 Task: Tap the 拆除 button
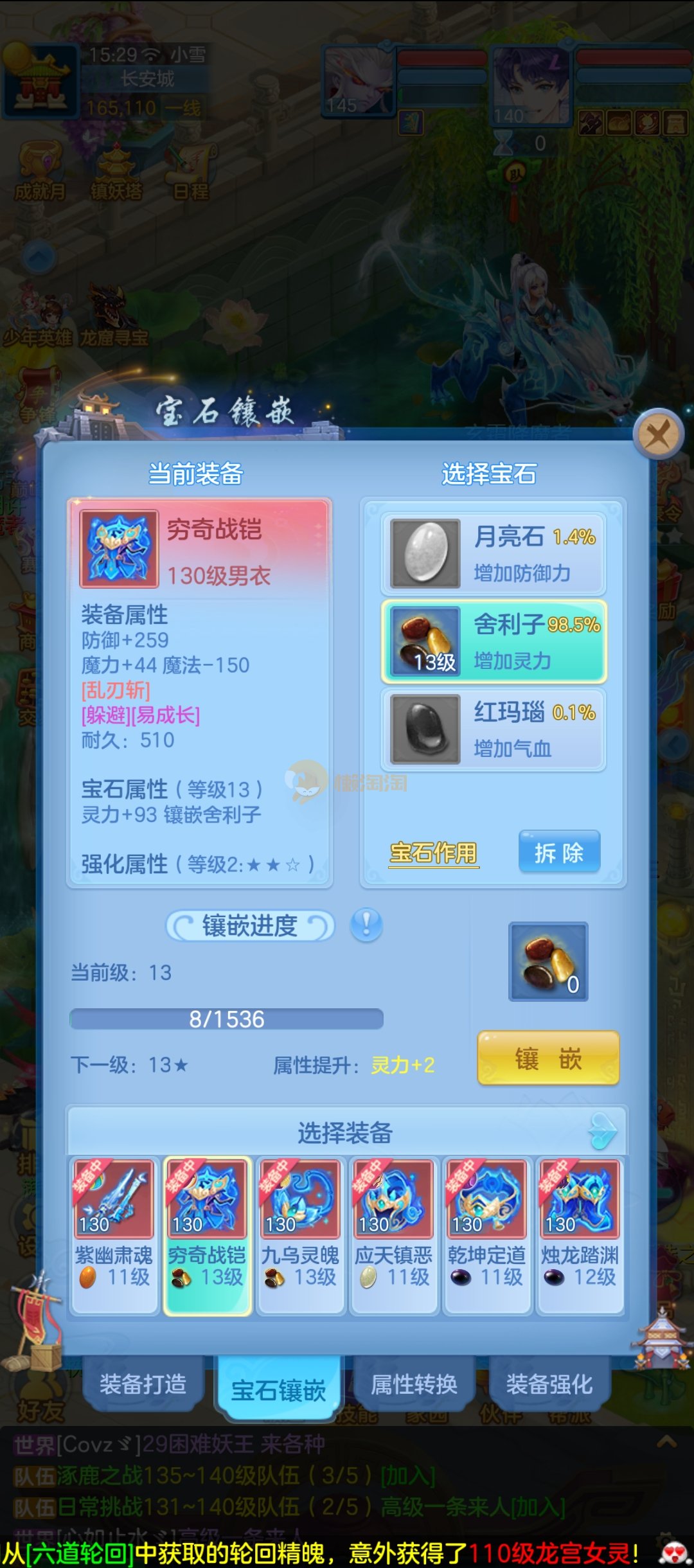click(559, 852)
